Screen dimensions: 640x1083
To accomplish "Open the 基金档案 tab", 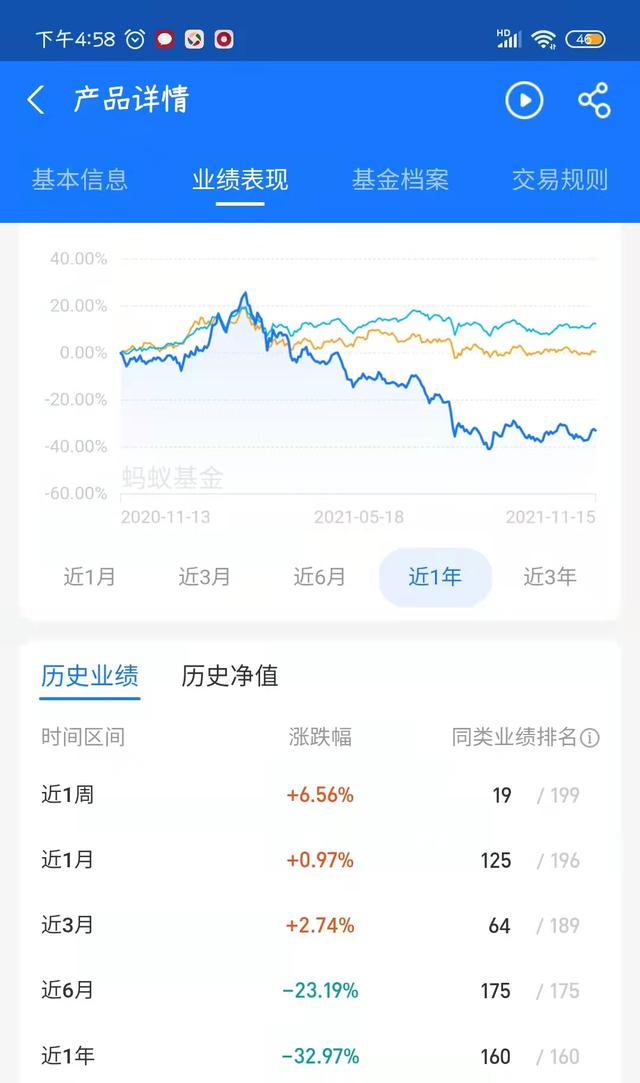I will click(x=400, y=180).
